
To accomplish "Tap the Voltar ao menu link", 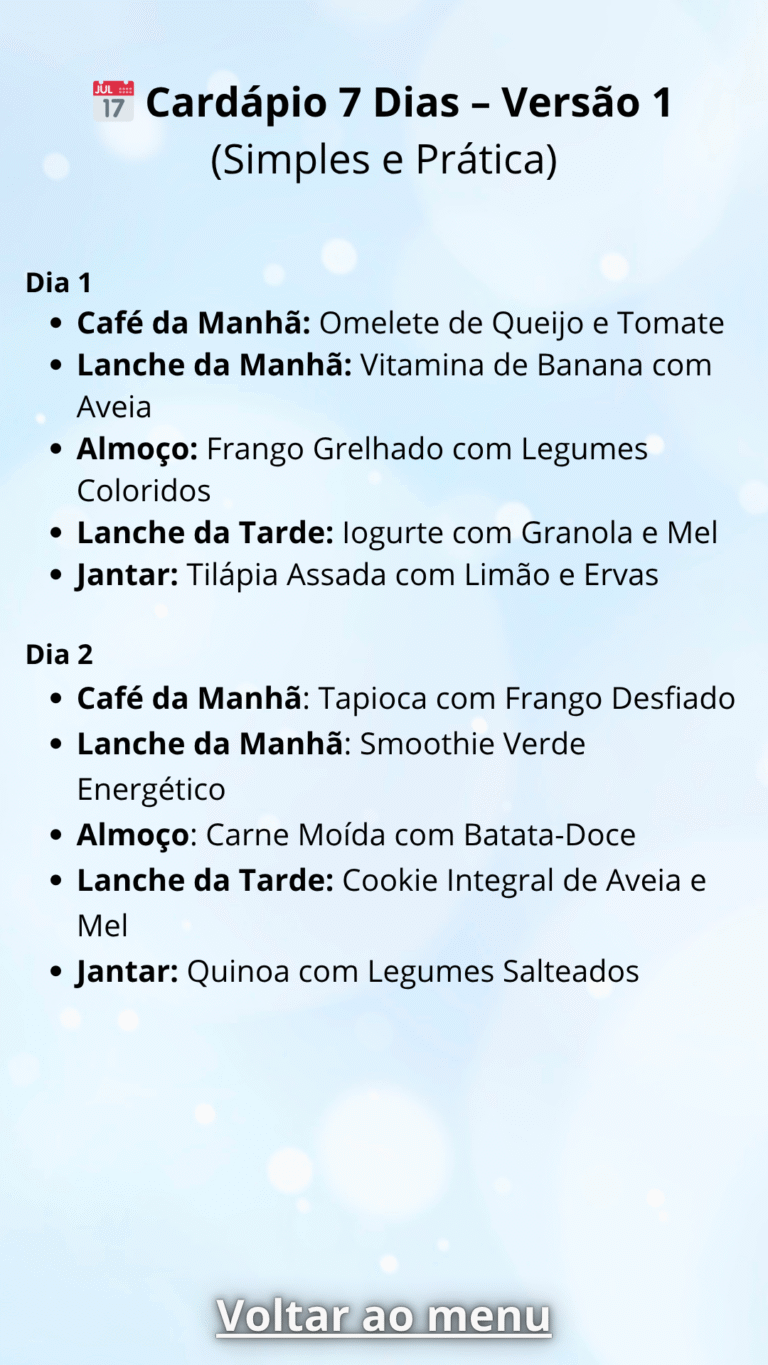I will coord(383,1315).
